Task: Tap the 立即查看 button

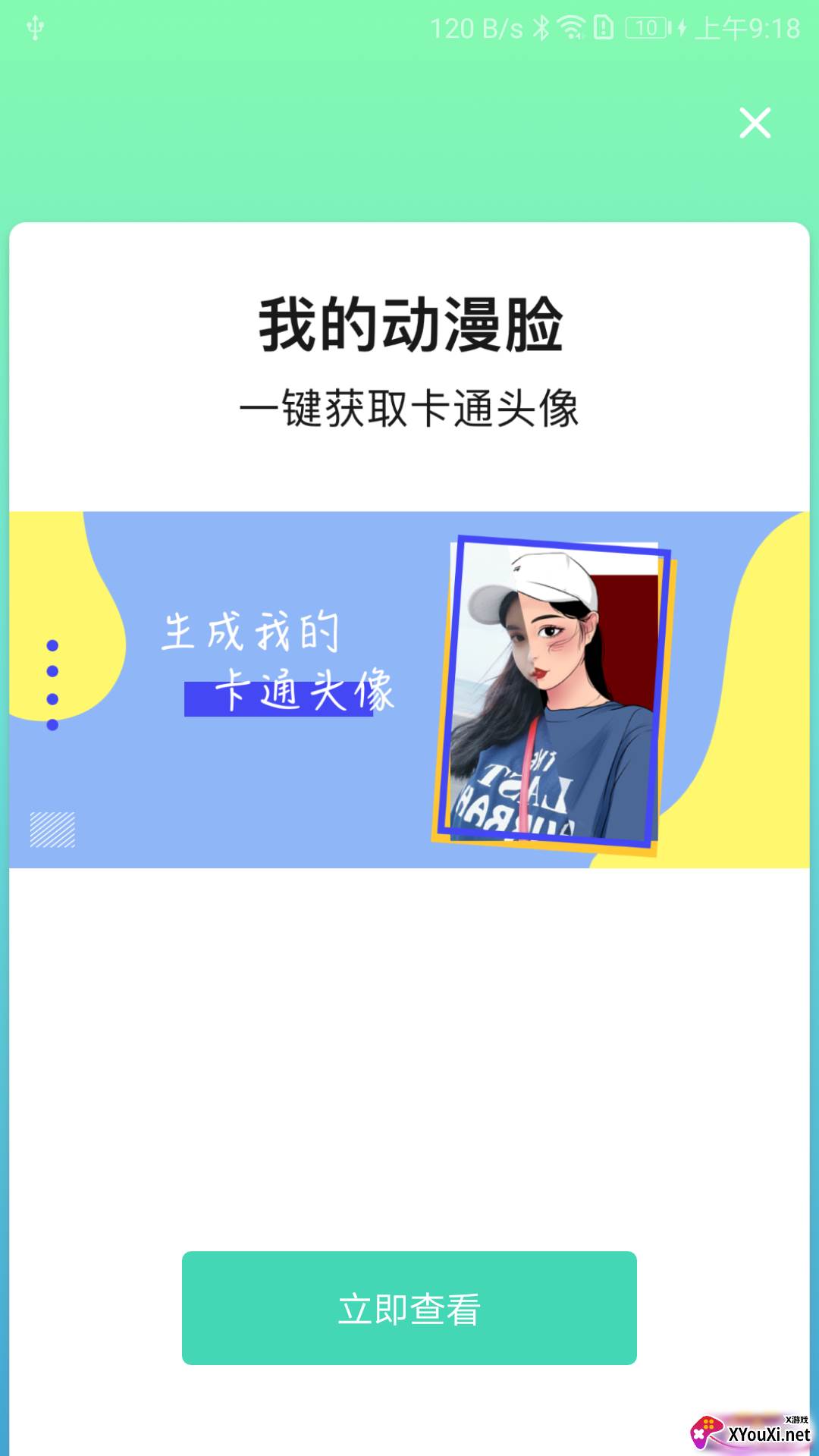Action: pos(409,1307)
